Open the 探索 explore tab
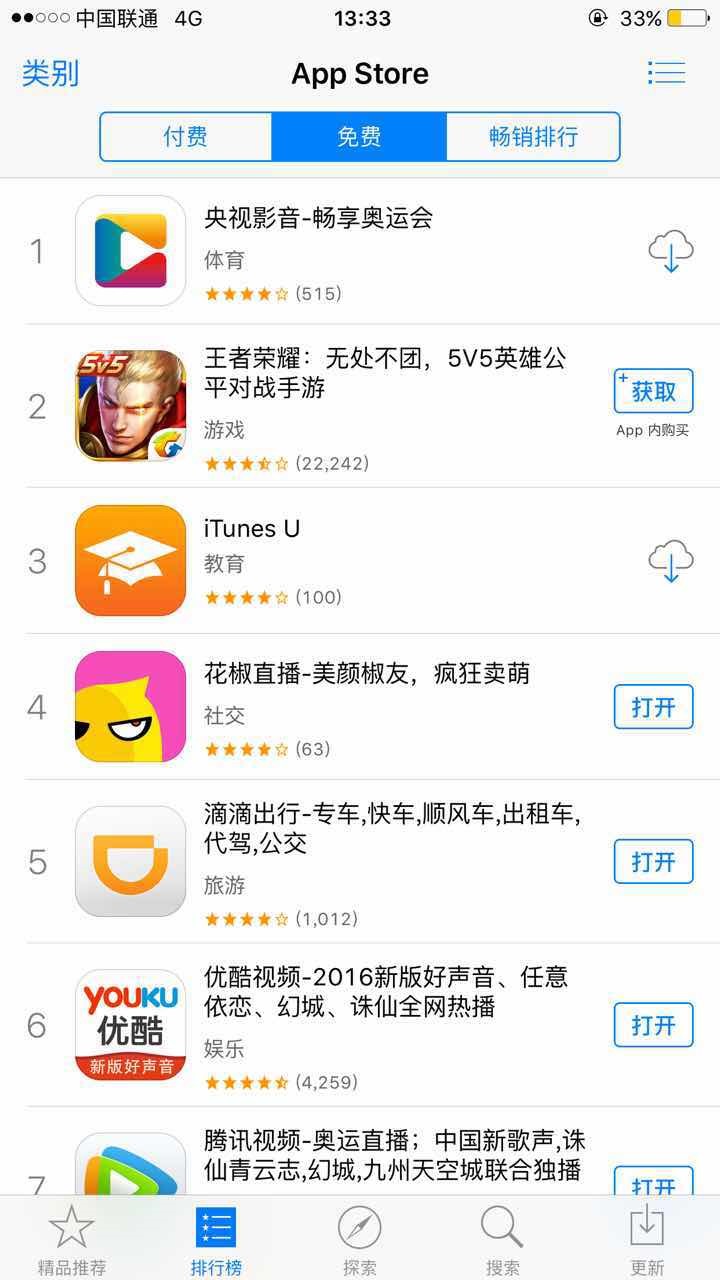The image size is (720, 1280). pos(360,1240)
